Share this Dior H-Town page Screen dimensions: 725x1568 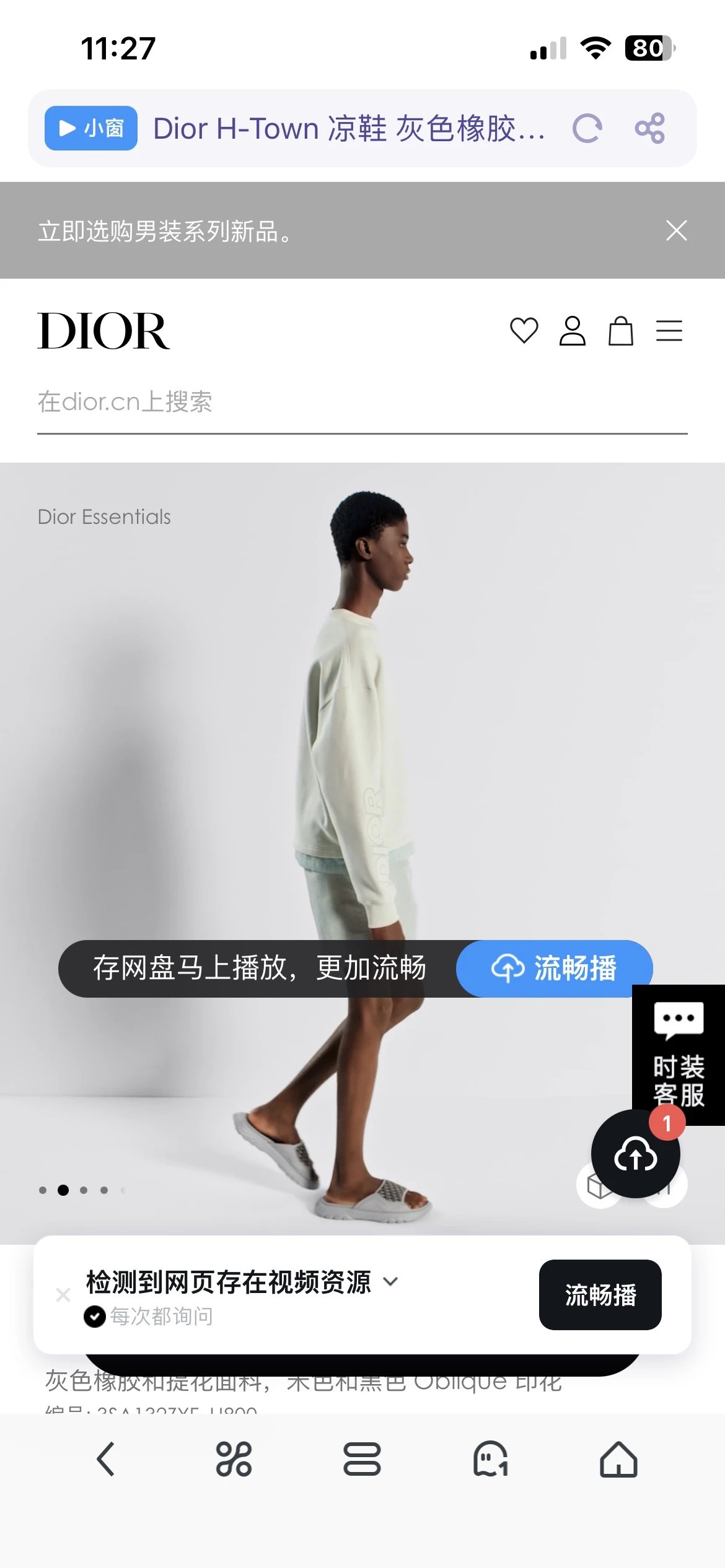point(650,128)
